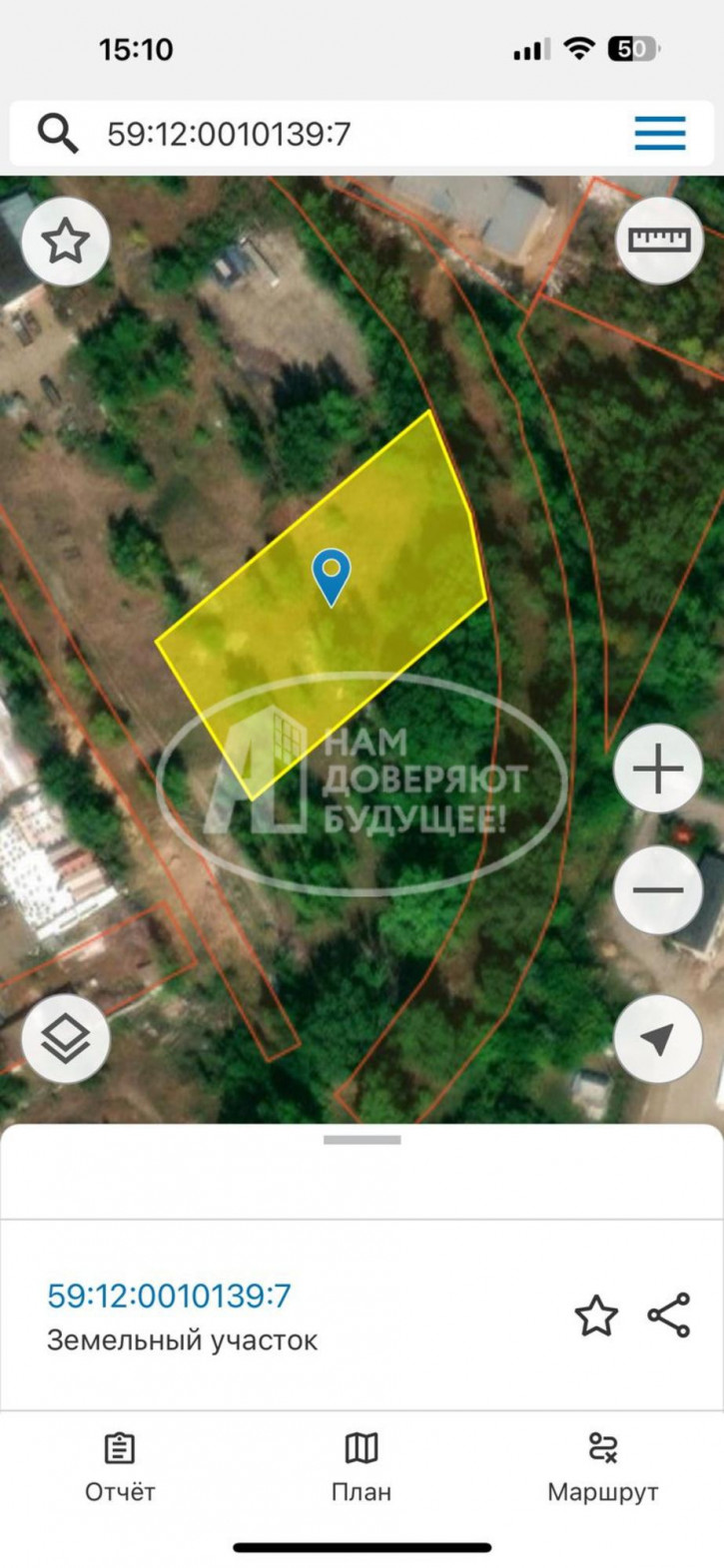This screenshot has width=724, height=1568.
Task: Tap the bottom sheet drag handle
Action: click(362, 1140)
